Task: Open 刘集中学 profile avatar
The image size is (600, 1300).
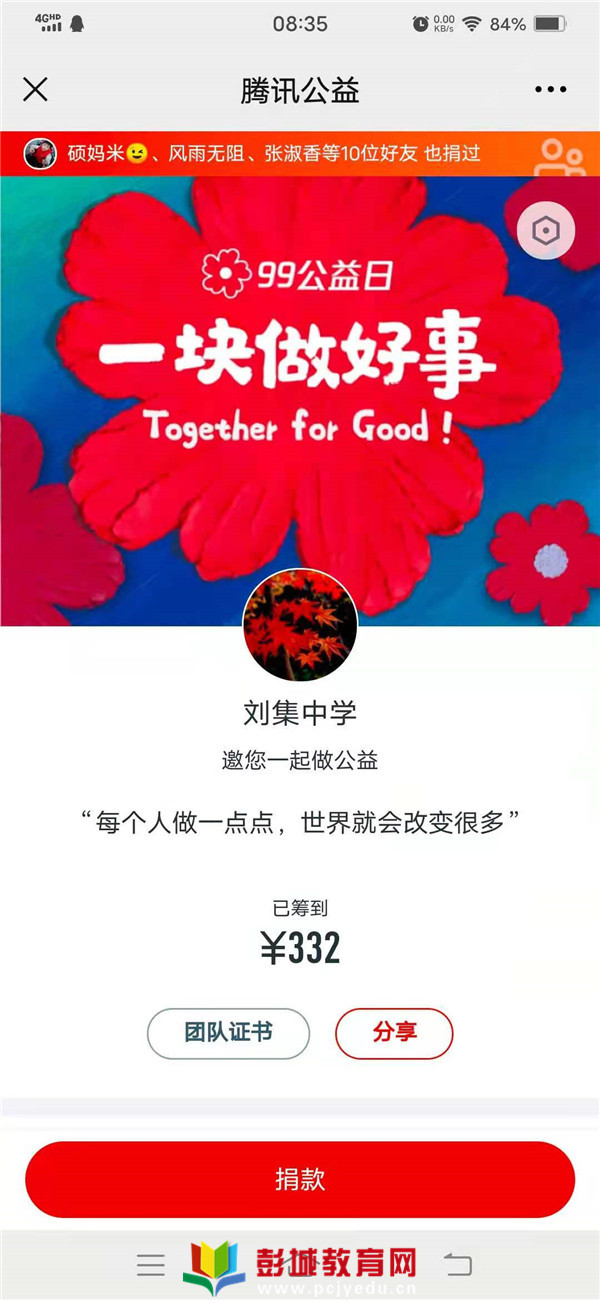Action: click(300, 625)
